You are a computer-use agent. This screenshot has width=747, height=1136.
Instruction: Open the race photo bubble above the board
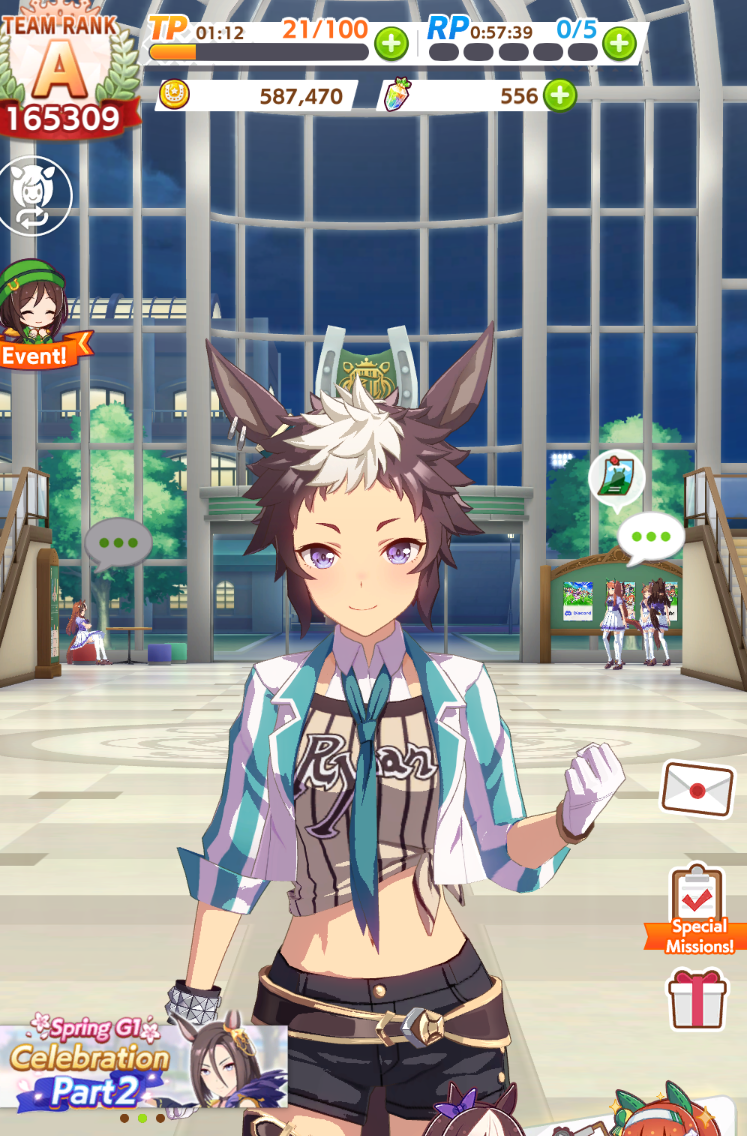(616, 479)
